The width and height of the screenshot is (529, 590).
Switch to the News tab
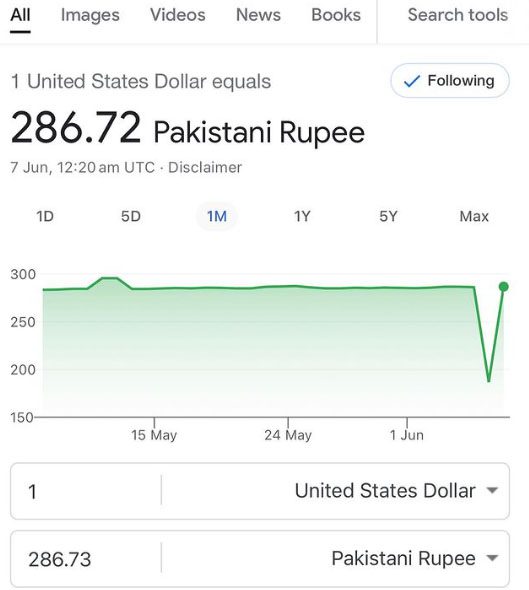[x=258, y=15]
